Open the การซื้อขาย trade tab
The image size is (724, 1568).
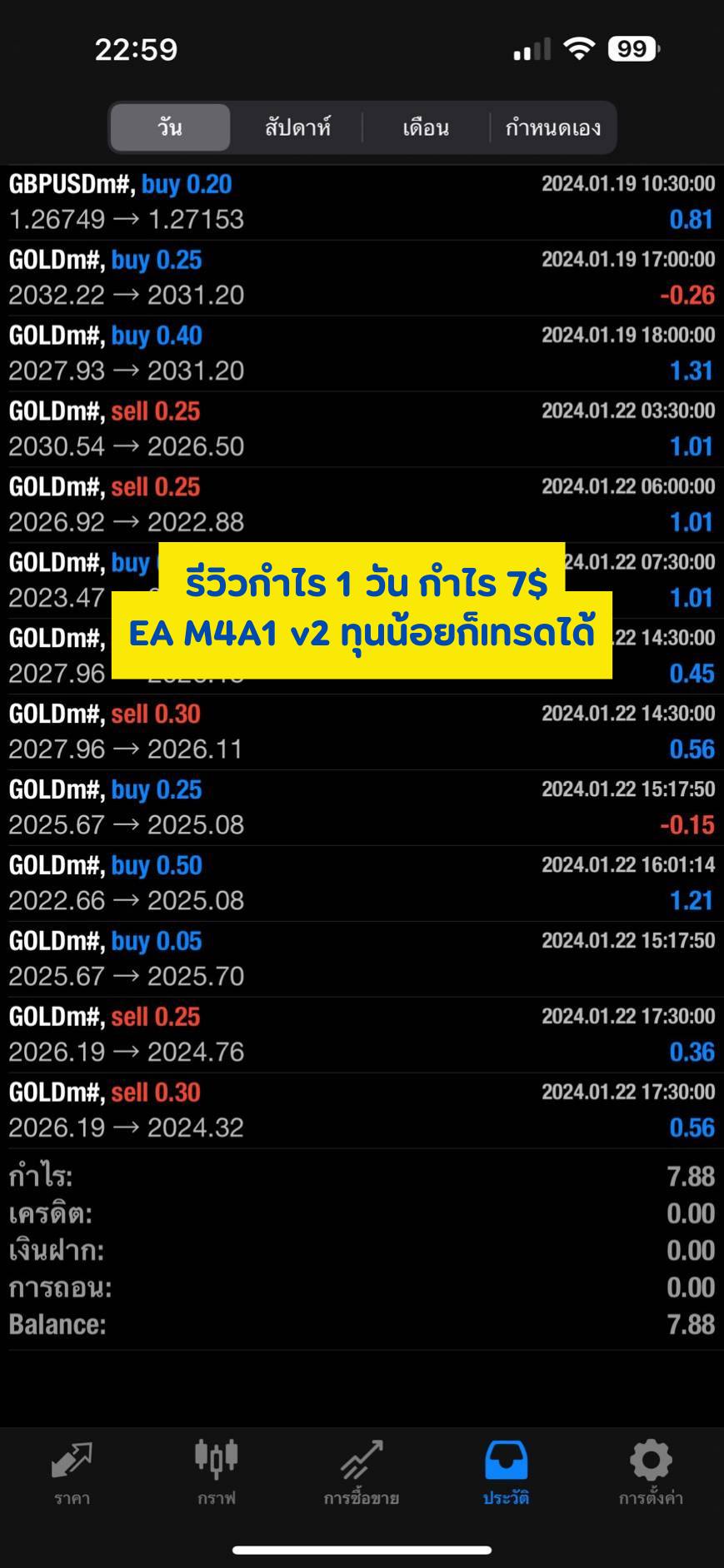coord(362,1473)
